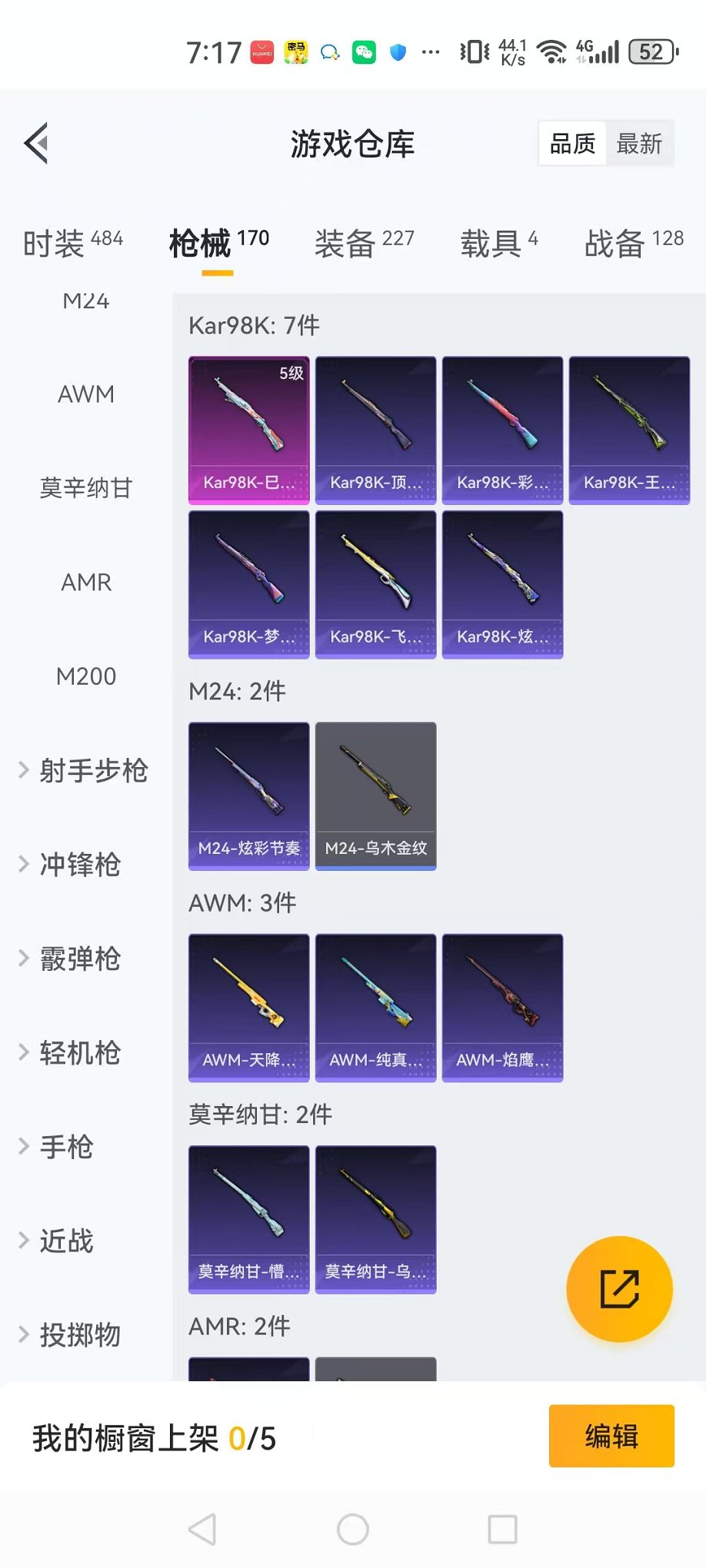Switch to the 时装 tab
Viewport: 706px width, 1568px height.
coord(72,244)
